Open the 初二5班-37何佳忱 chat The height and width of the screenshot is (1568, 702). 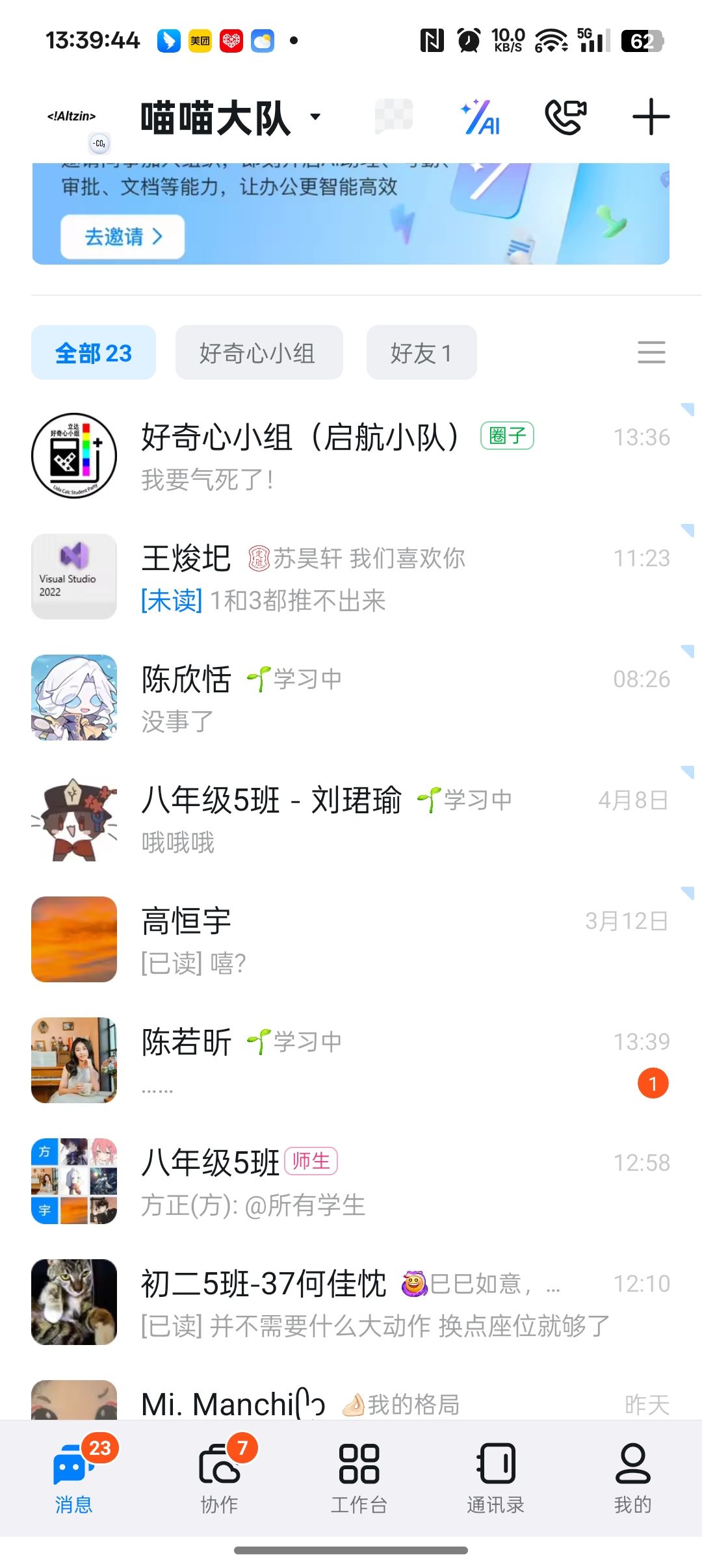click(x=351, y=1303)
